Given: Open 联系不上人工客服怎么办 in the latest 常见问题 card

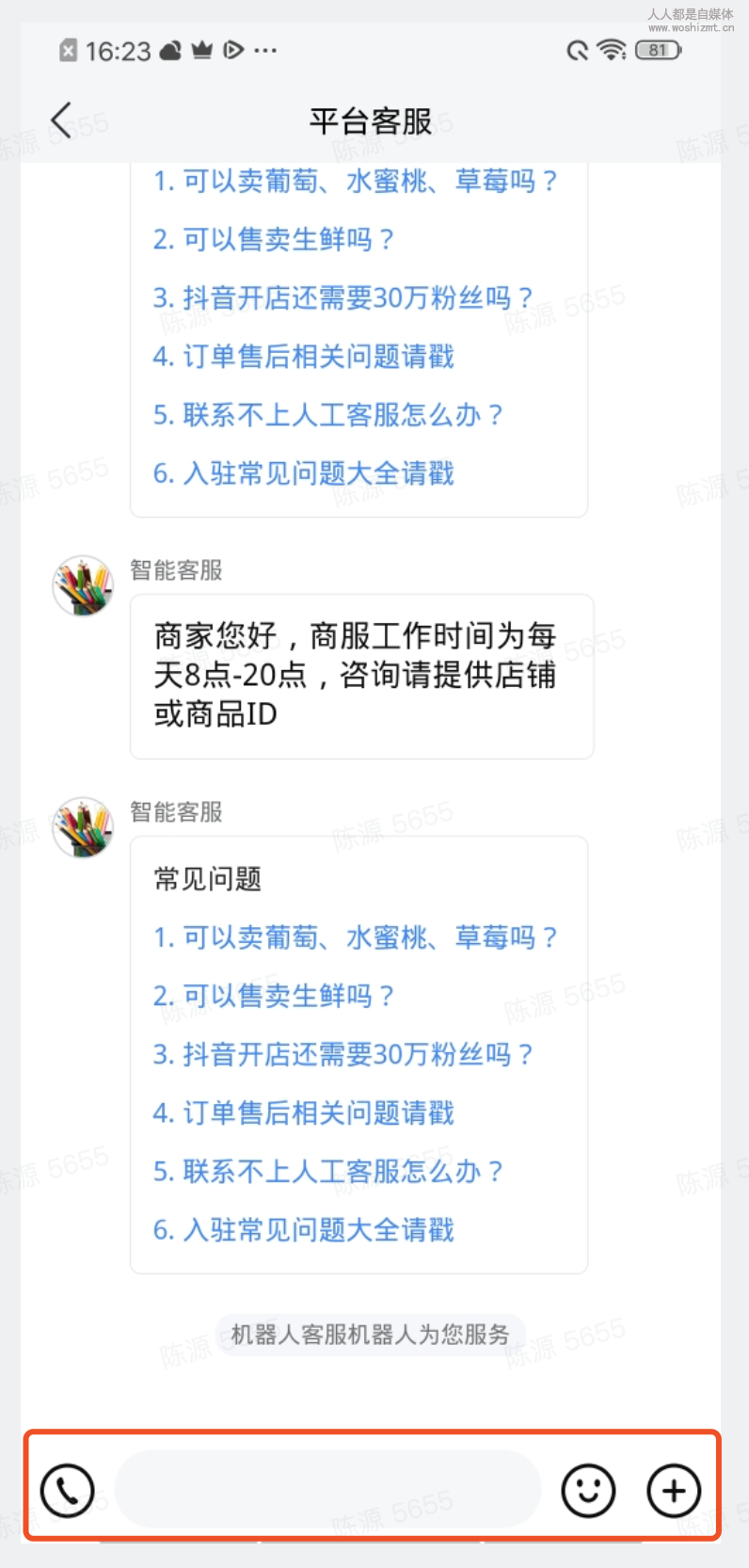Looking at the screenshot, I should [327, 1172].
